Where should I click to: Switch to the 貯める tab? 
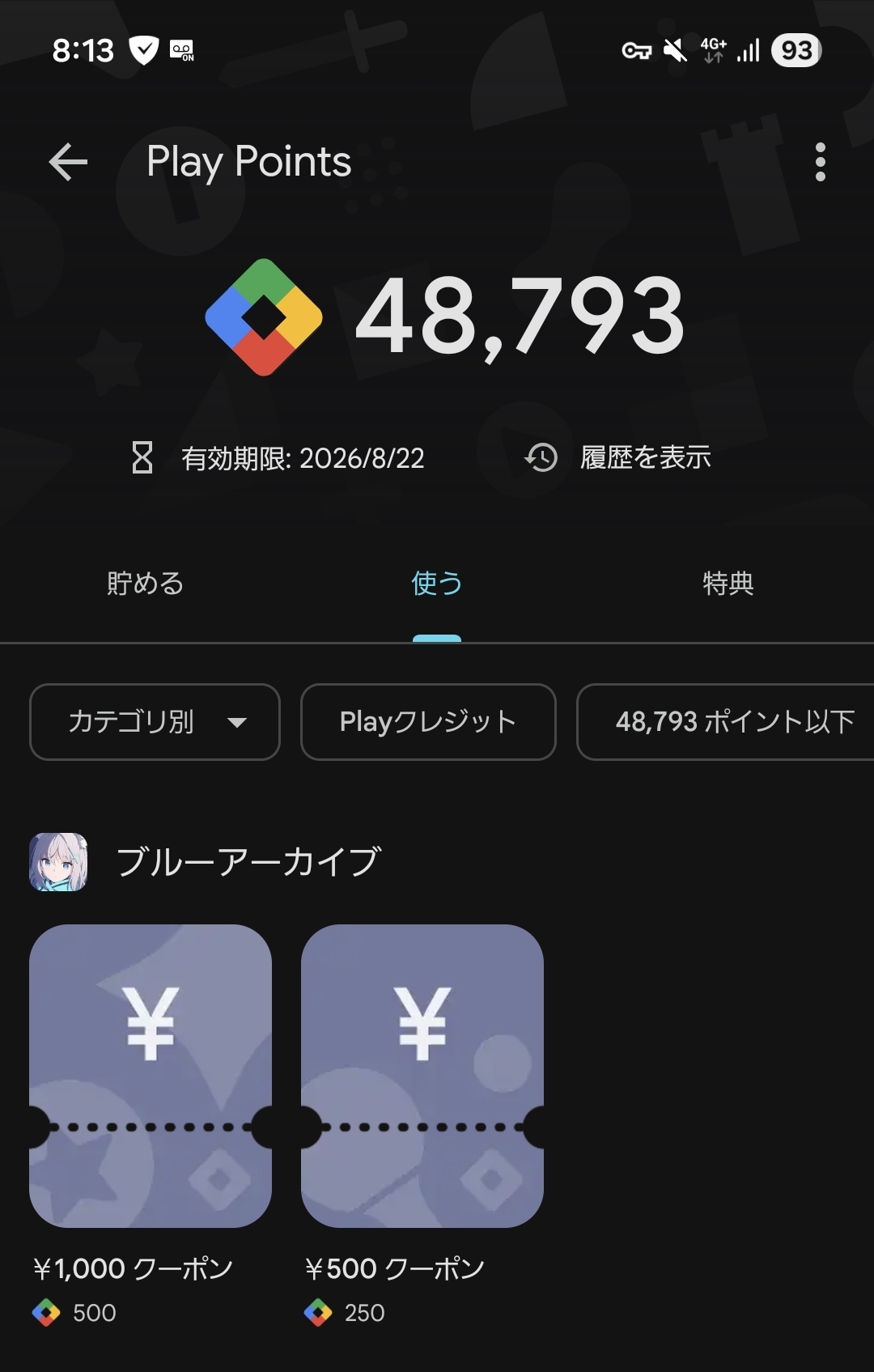click(146, 584)
